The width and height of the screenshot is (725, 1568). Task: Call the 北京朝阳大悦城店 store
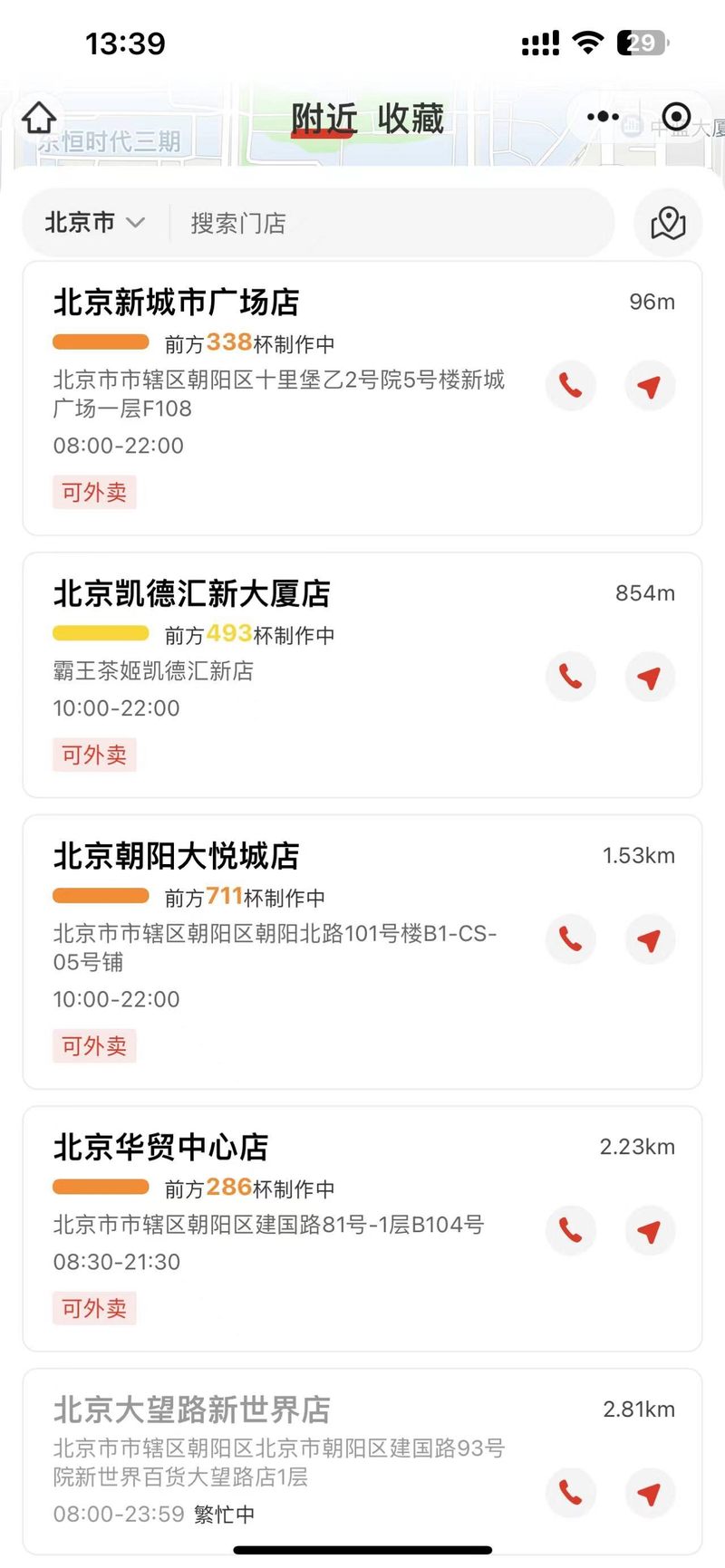(570, 939)
